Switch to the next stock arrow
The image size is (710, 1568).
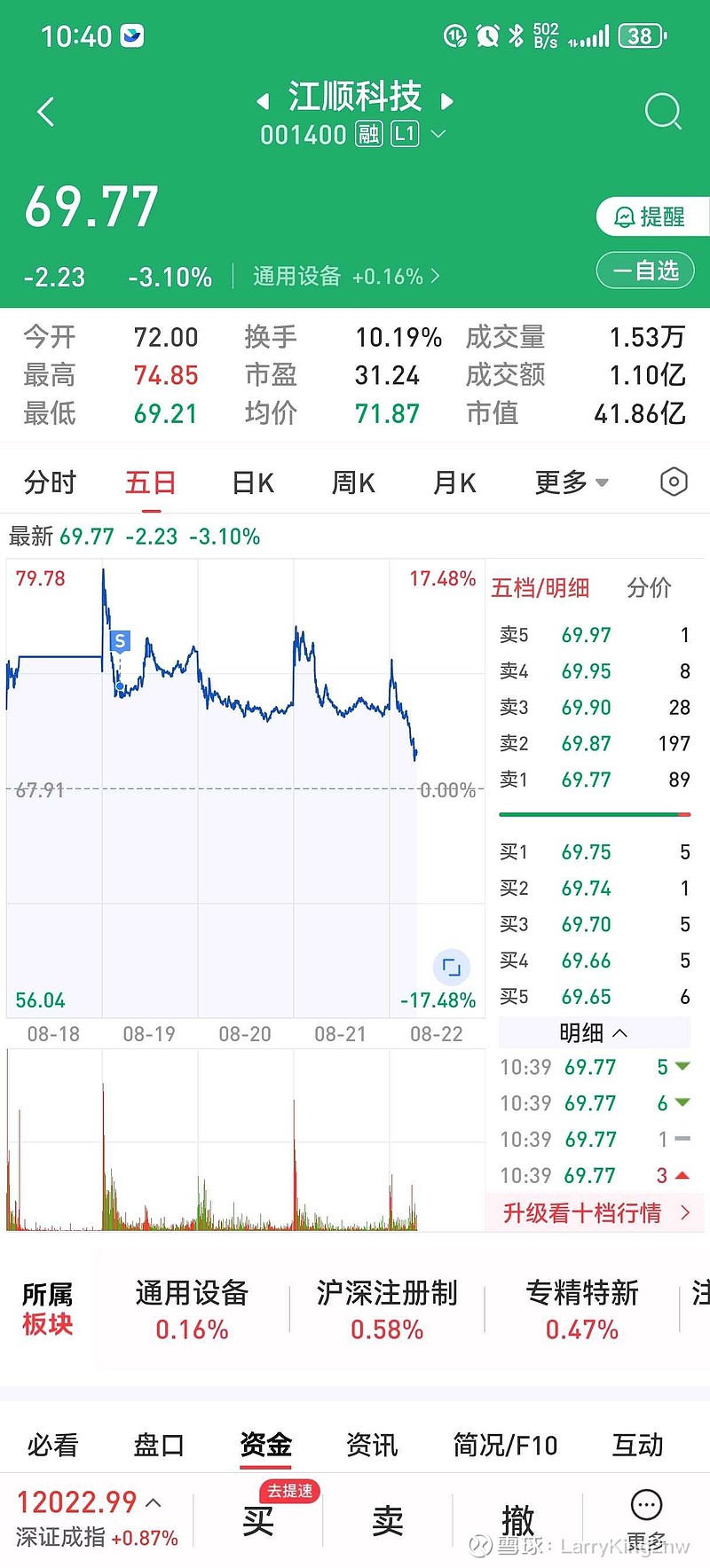447,101
